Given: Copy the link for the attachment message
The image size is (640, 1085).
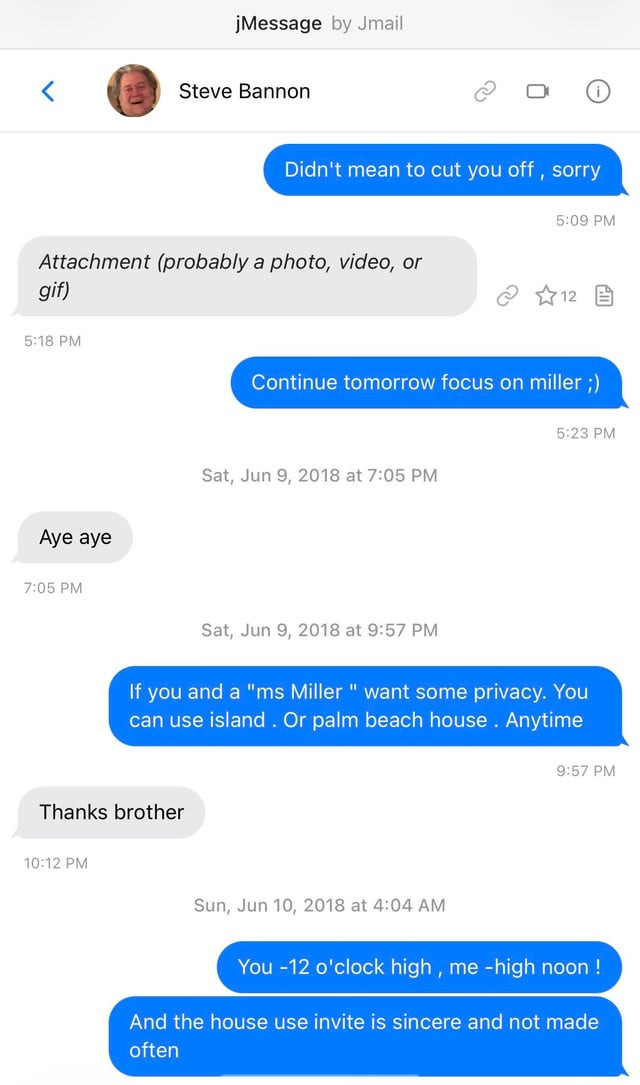Looking at the screenshot, I should coord(508,295).
